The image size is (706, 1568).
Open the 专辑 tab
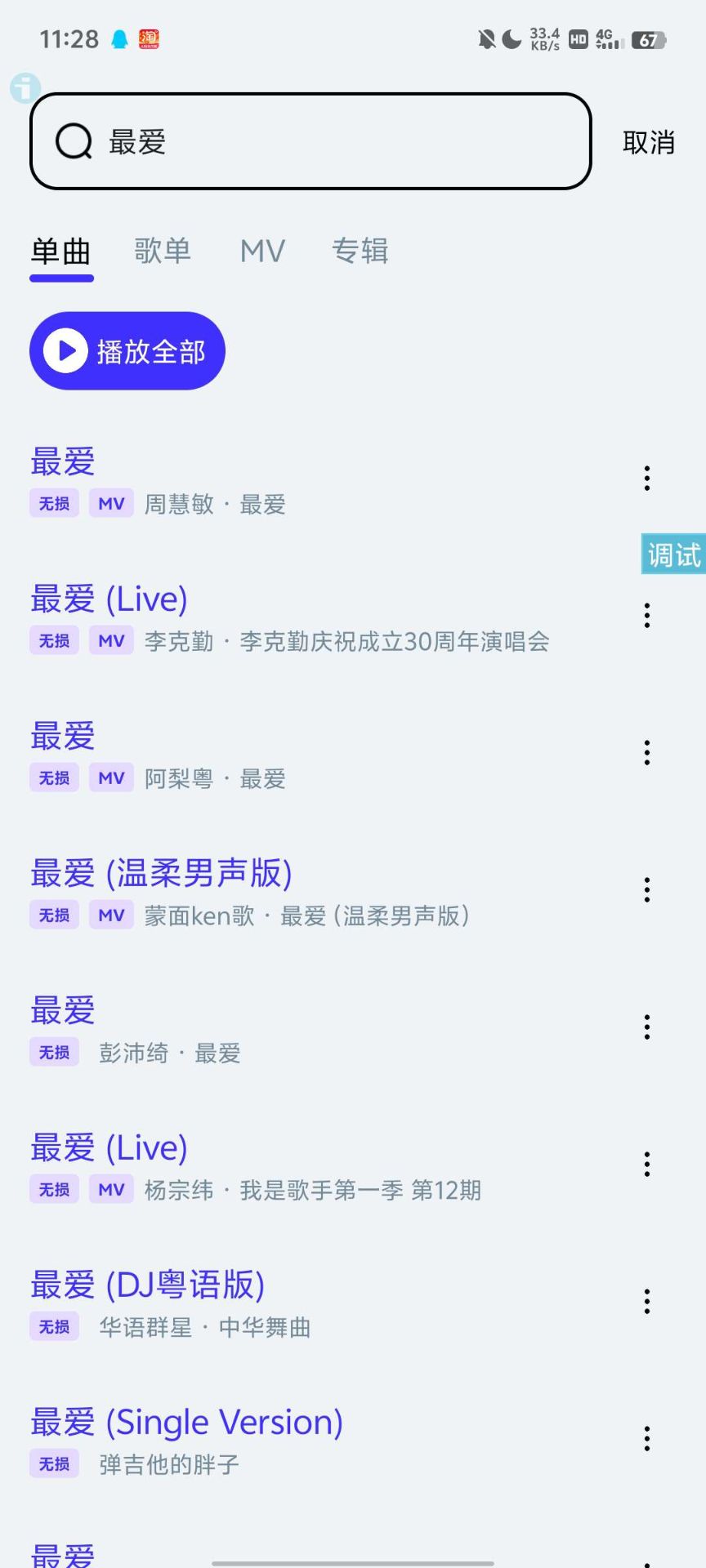click(360, 251)
